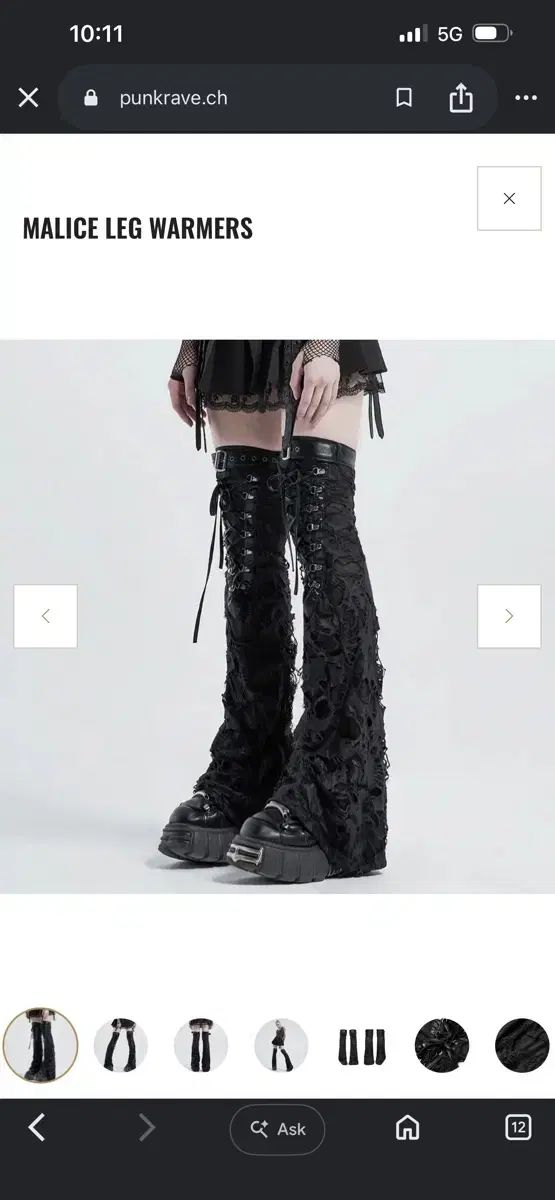Open the tab switcher showing 12 tabs
The width and height of the screenshot is (555, 1200).
pyautogui.click(x=518, y=1128)
